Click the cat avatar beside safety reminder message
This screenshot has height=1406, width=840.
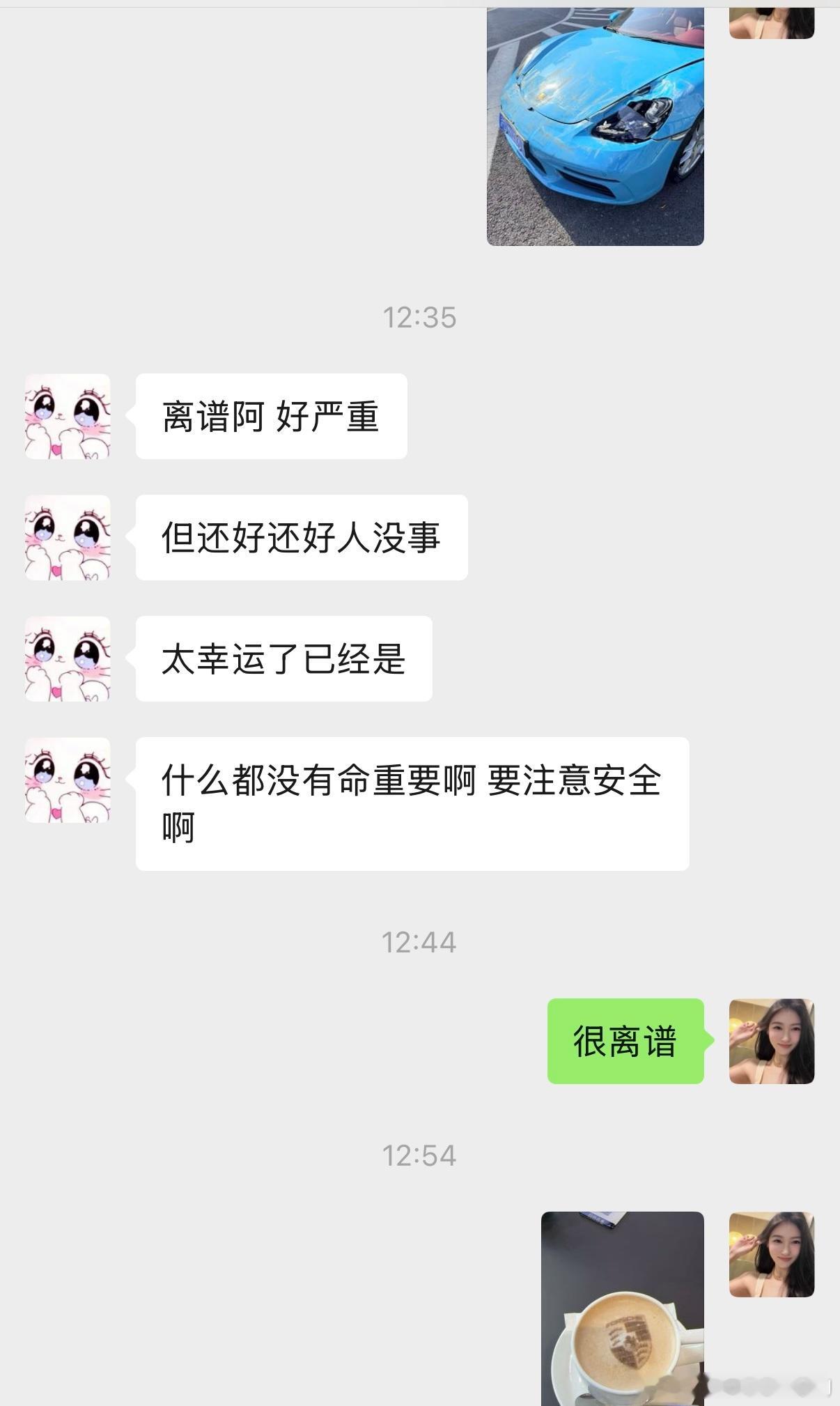(x=66, y=779)
